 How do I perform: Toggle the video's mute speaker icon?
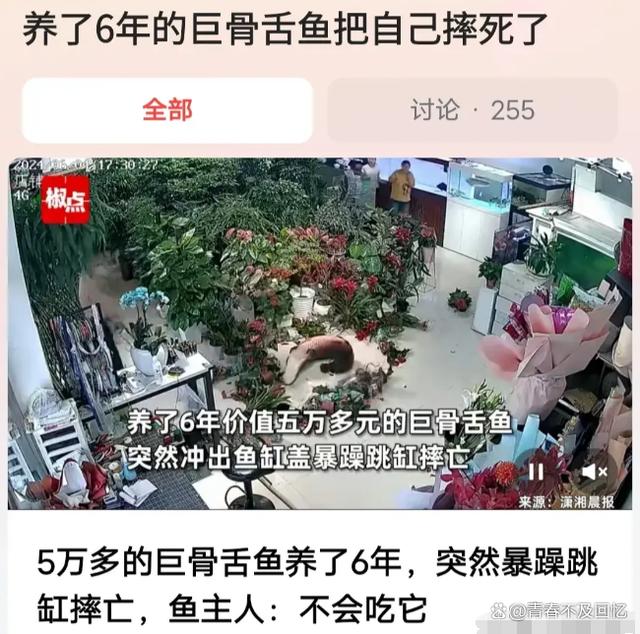pos(595,471)
